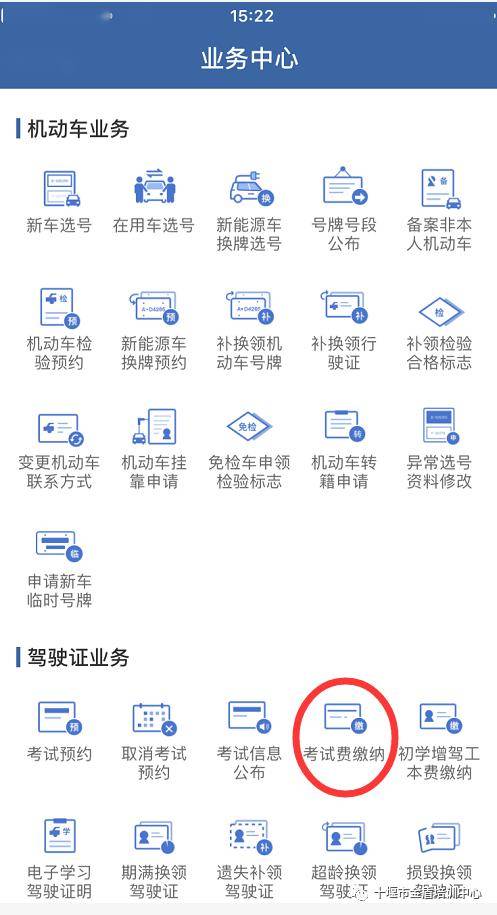Tap 机动车转籍申请
Viewport: 497px width, 915px height.
344,449
